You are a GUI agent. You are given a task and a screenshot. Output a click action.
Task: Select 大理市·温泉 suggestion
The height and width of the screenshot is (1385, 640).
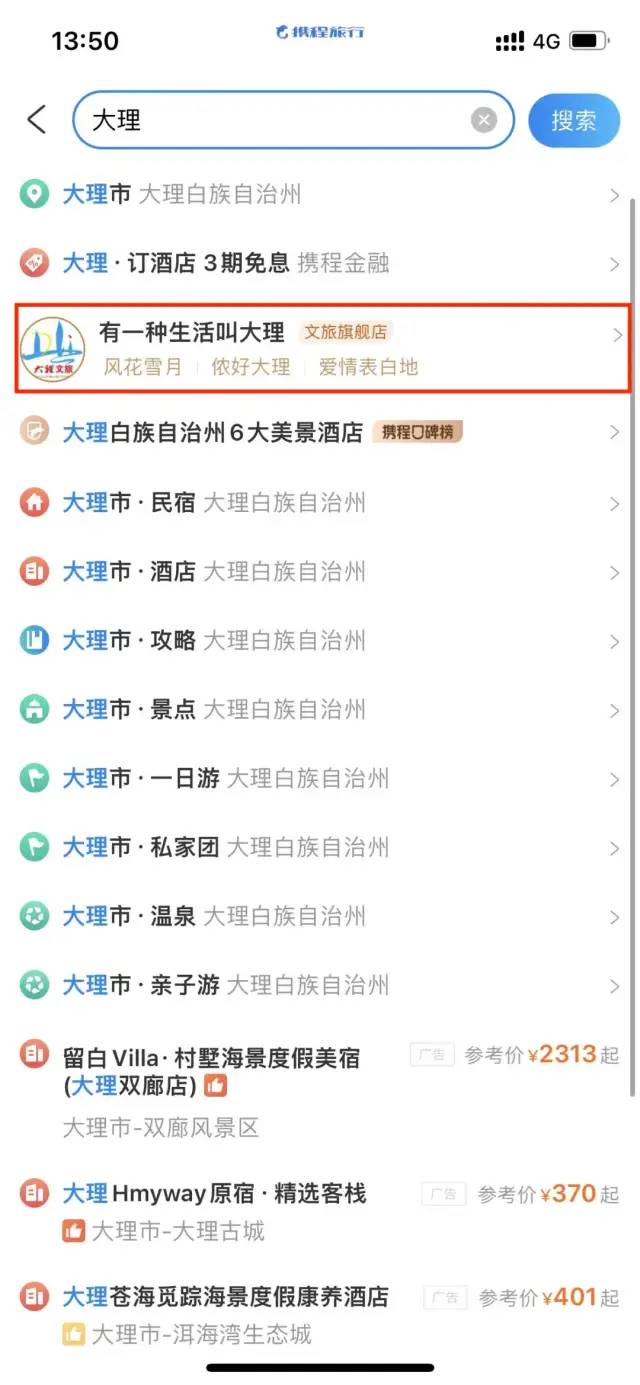pyautogui.click(x=320, y=917)
